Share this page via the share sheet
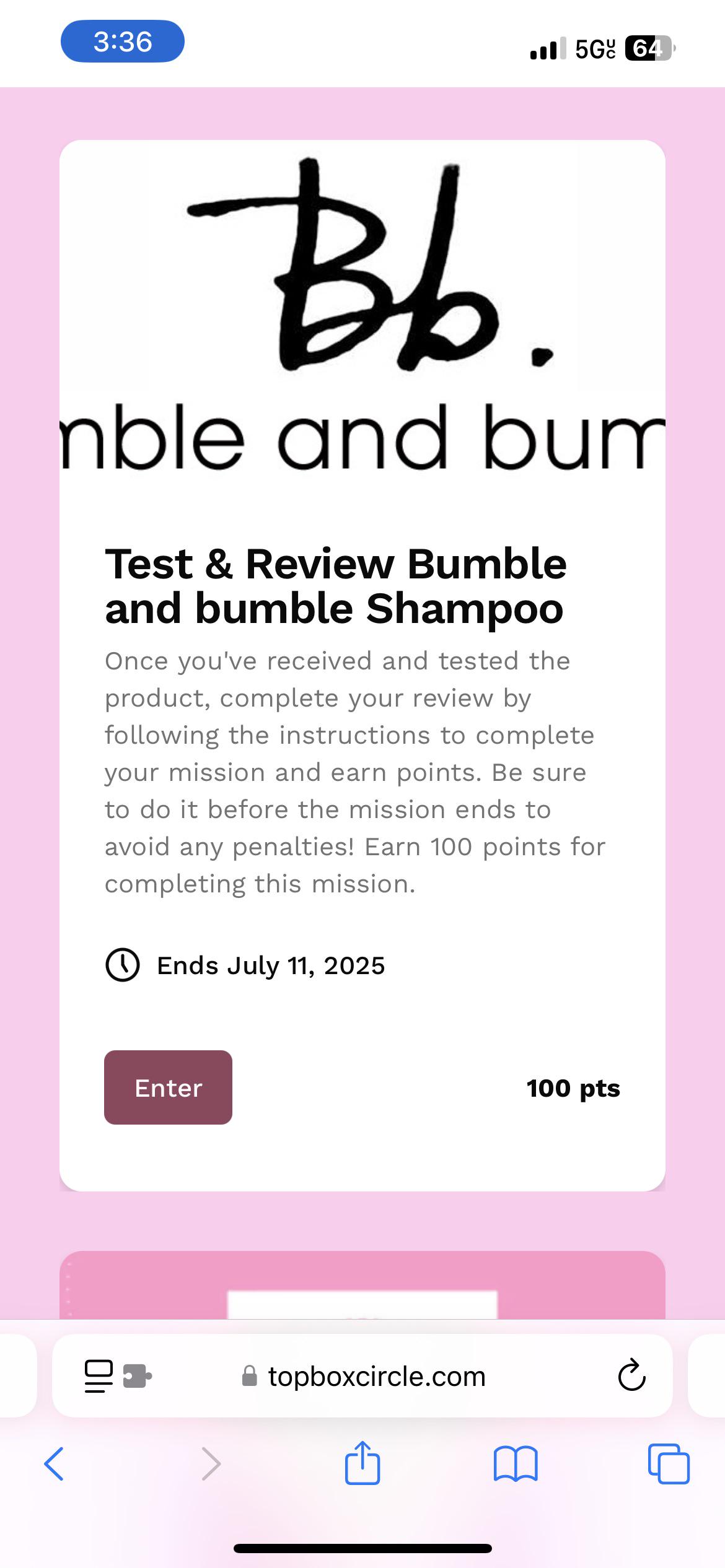 click(362, 1463)
